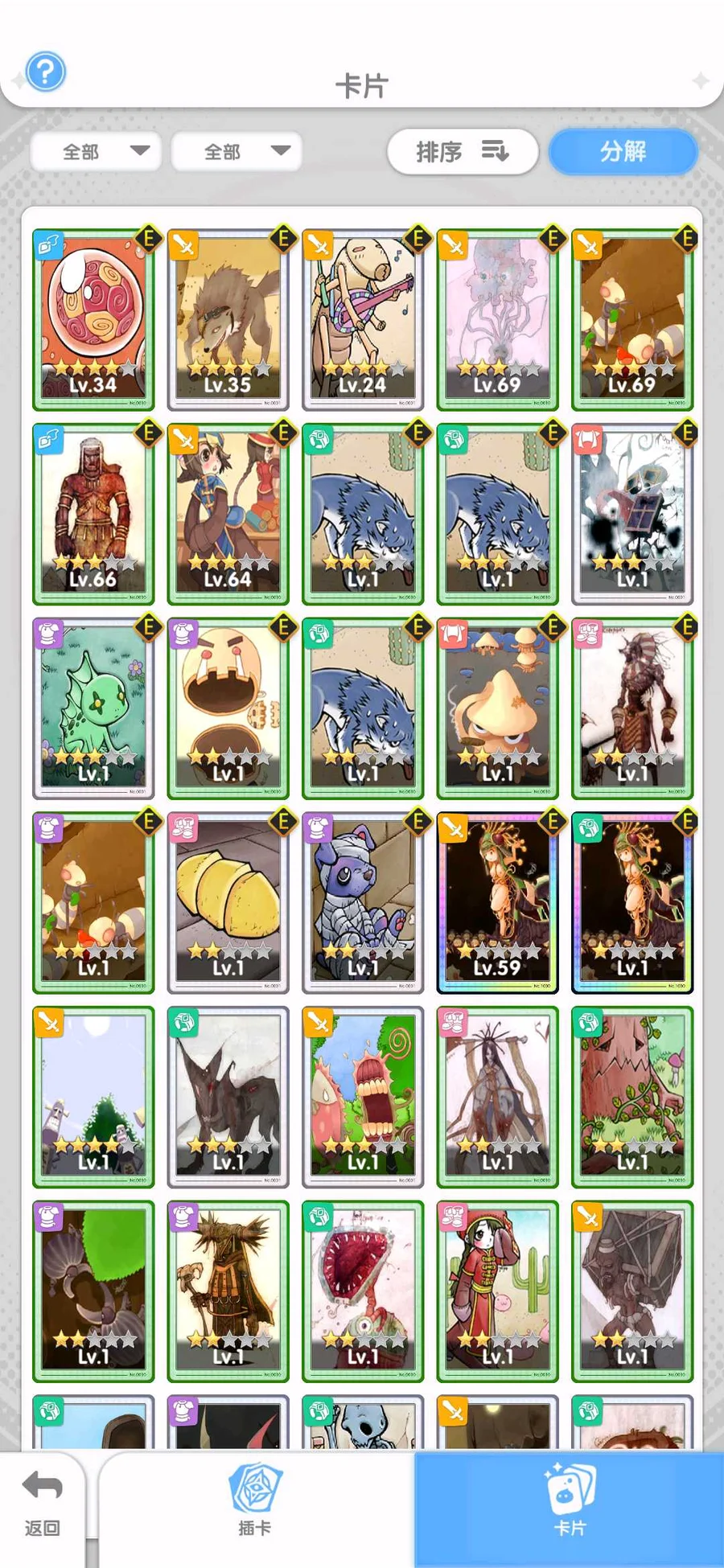Viewport: 724px width, 1568px height.
Task: Go back with the 返回 button
Action: click(x=42, y=1504)
